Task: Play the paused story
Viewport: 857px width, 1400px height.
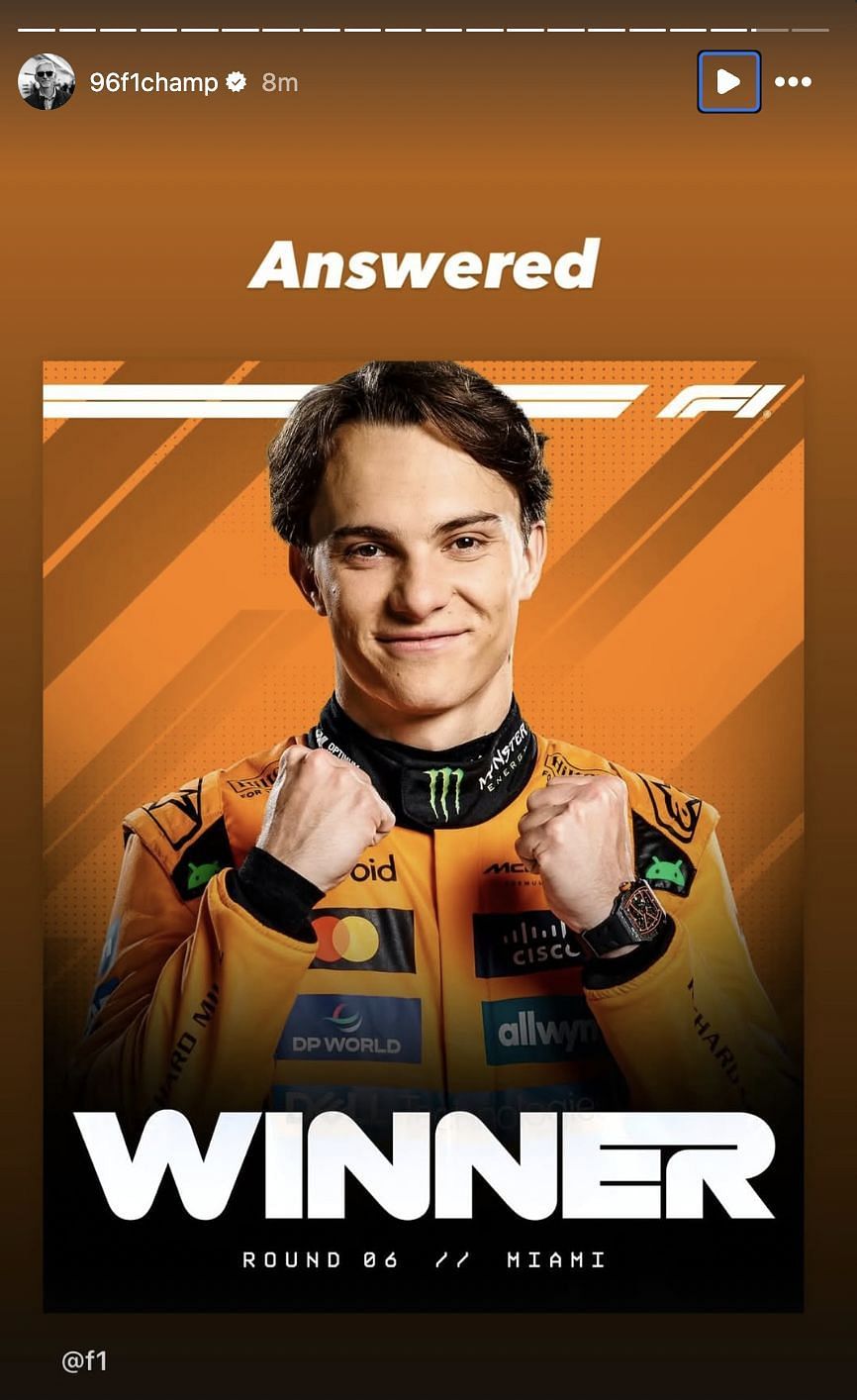Action: pos(728,82)
